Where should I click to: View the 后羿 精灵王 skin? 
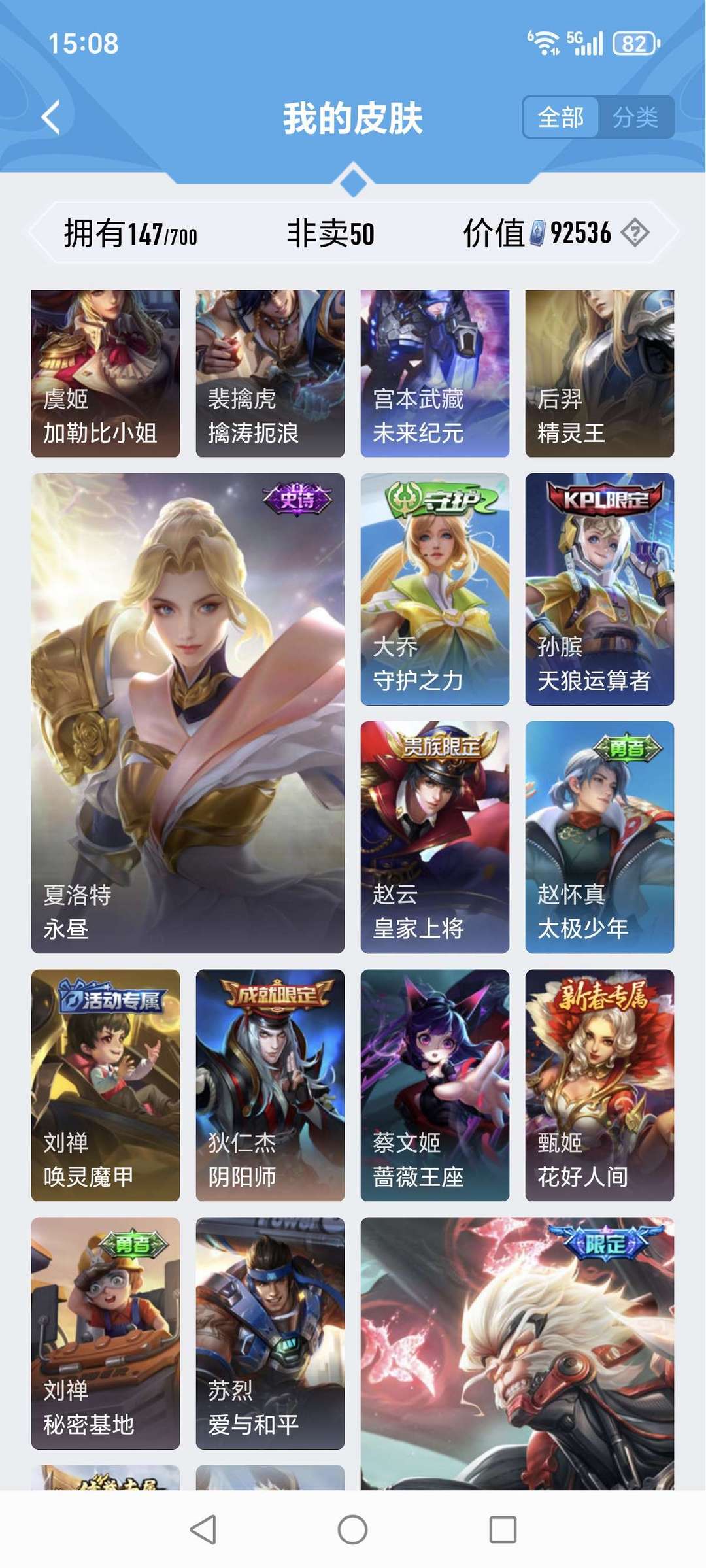pyautogui.click(x=599, y=373)
